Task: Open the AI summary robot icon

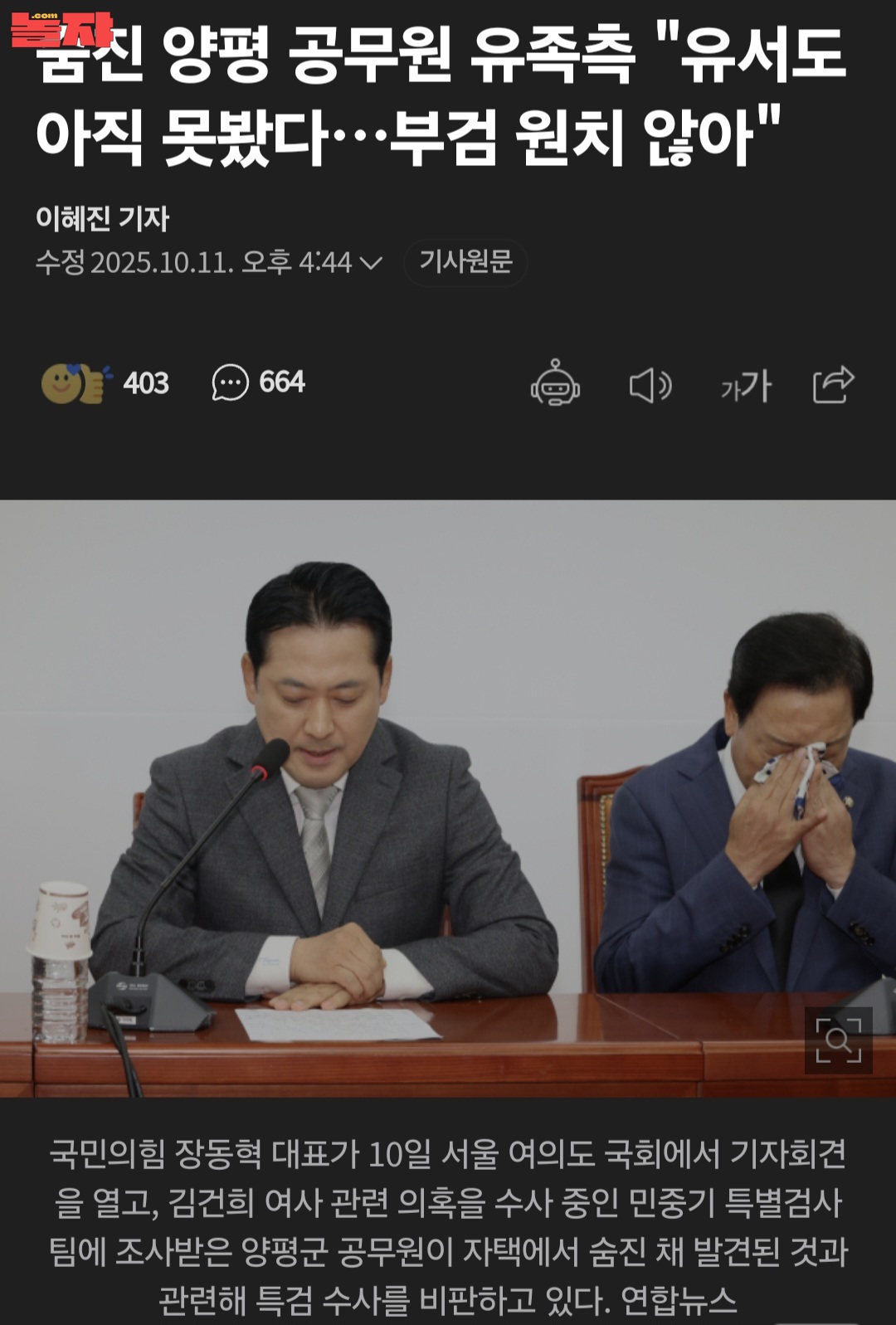Action: [555, 384]
